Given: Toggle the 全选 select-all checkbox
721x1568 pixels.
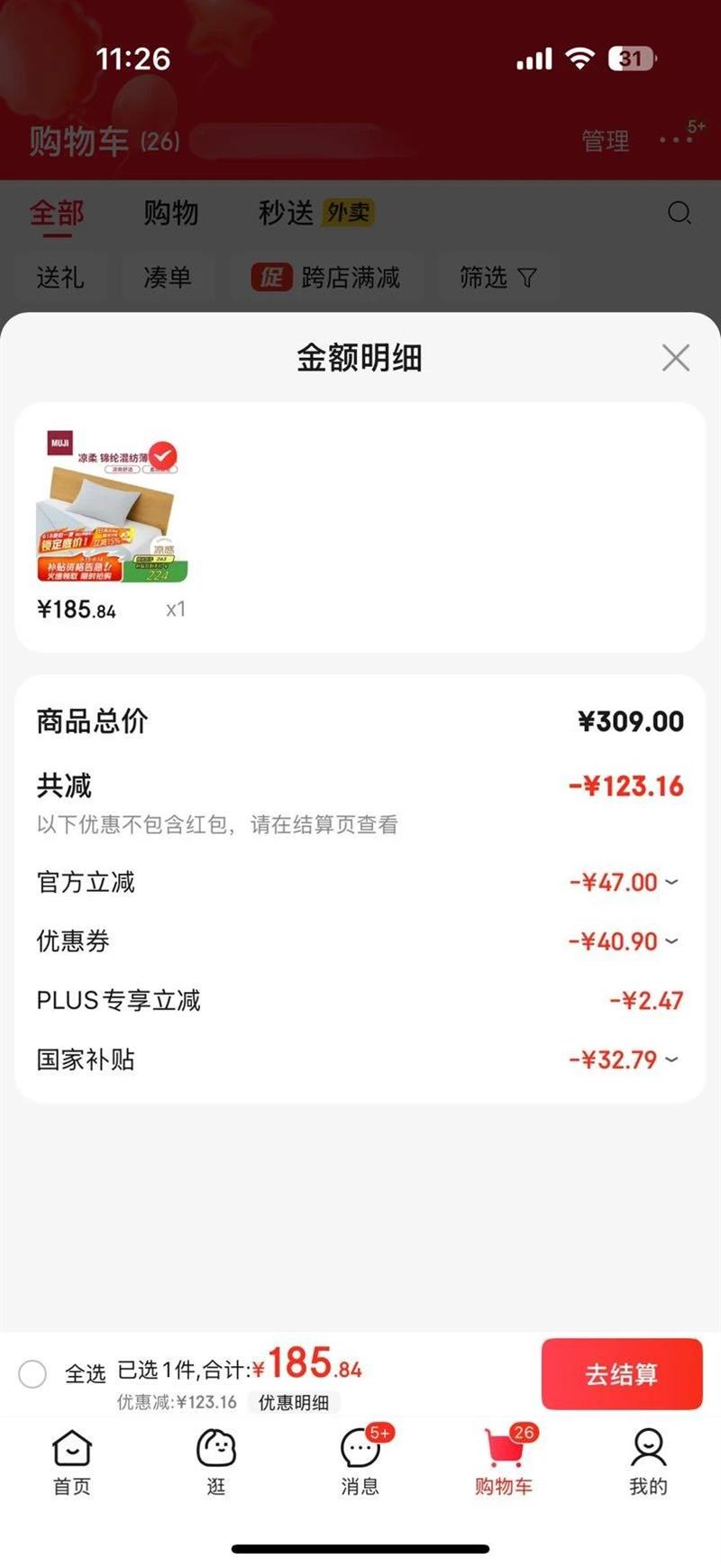Looking at the screenshot, I should 32,1374.
